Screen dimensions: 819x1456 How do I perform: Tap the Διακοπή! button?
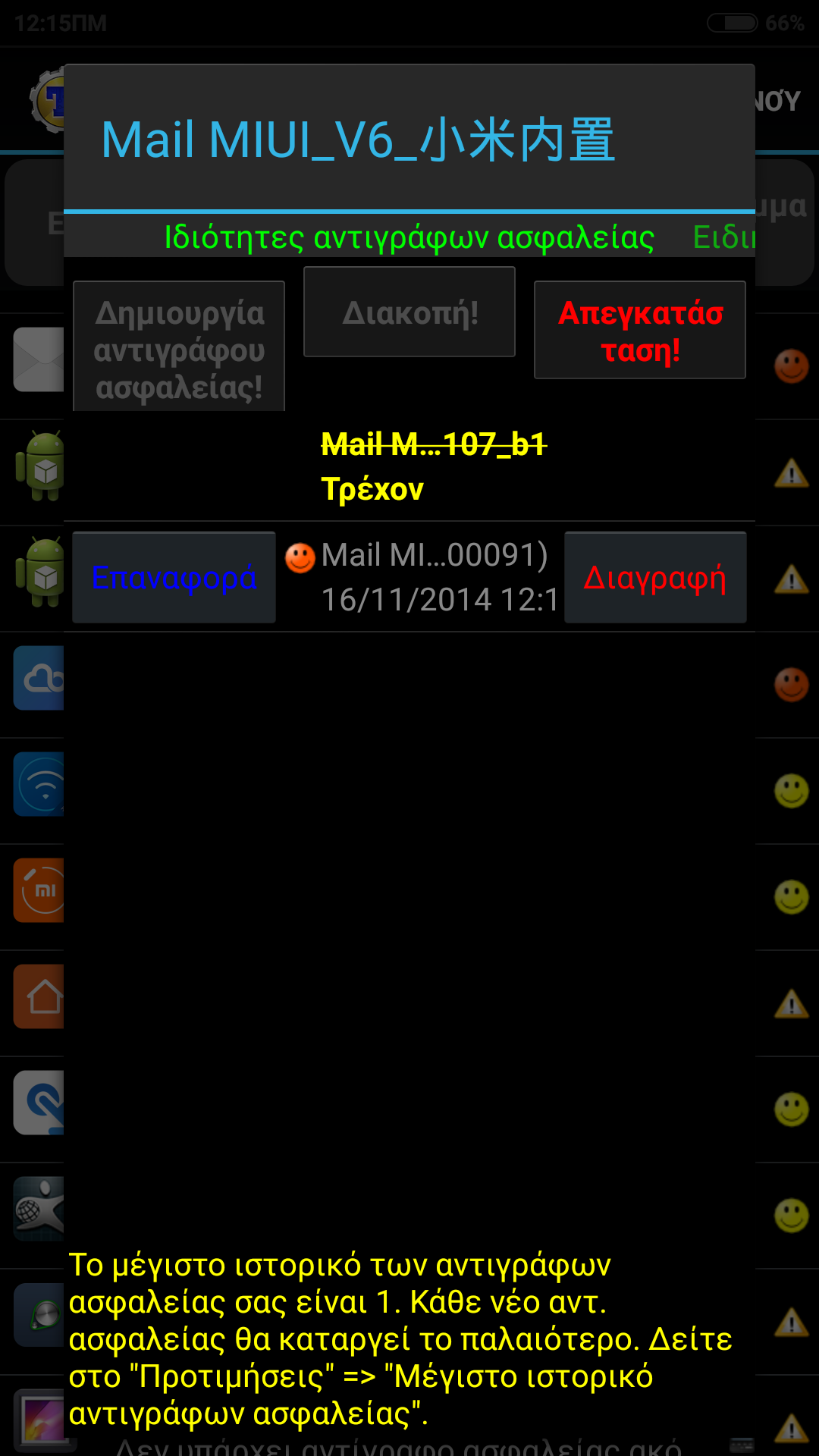point(409,312)
